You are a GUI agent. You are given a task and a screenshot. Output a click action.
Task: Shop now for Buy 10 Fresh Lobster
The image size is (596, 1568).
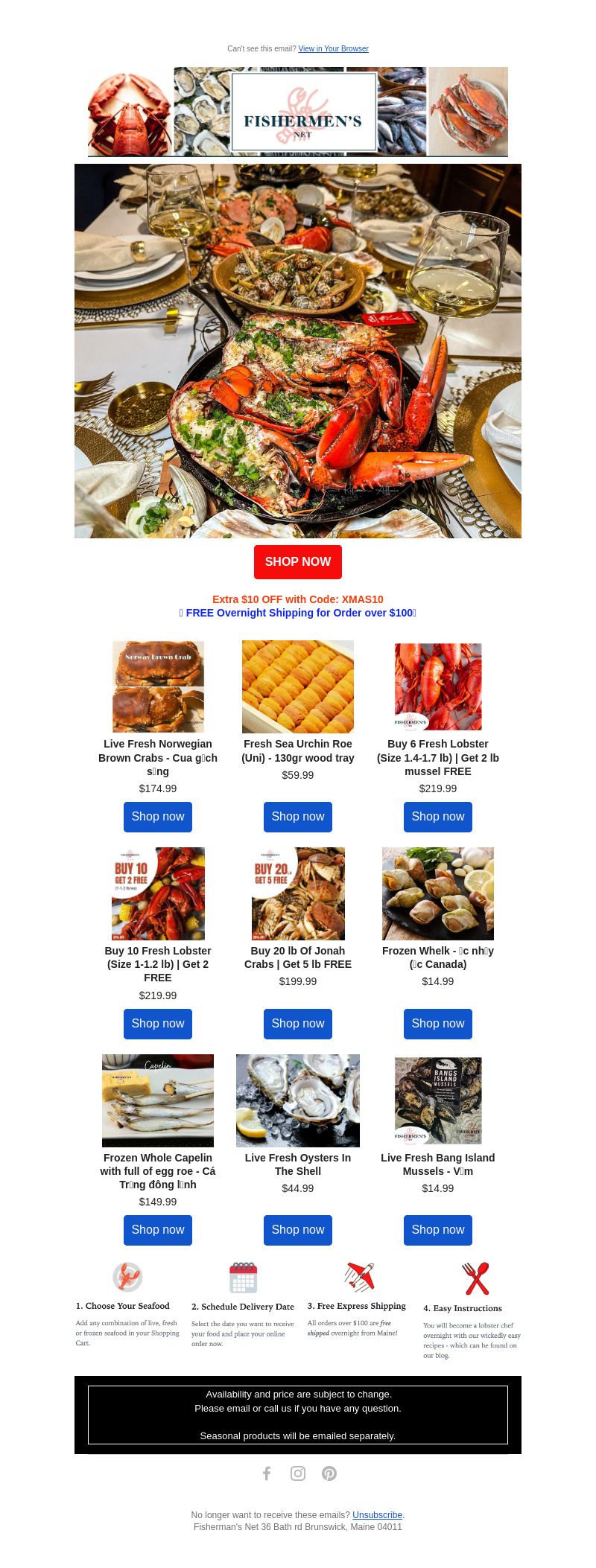[158, 1024]
